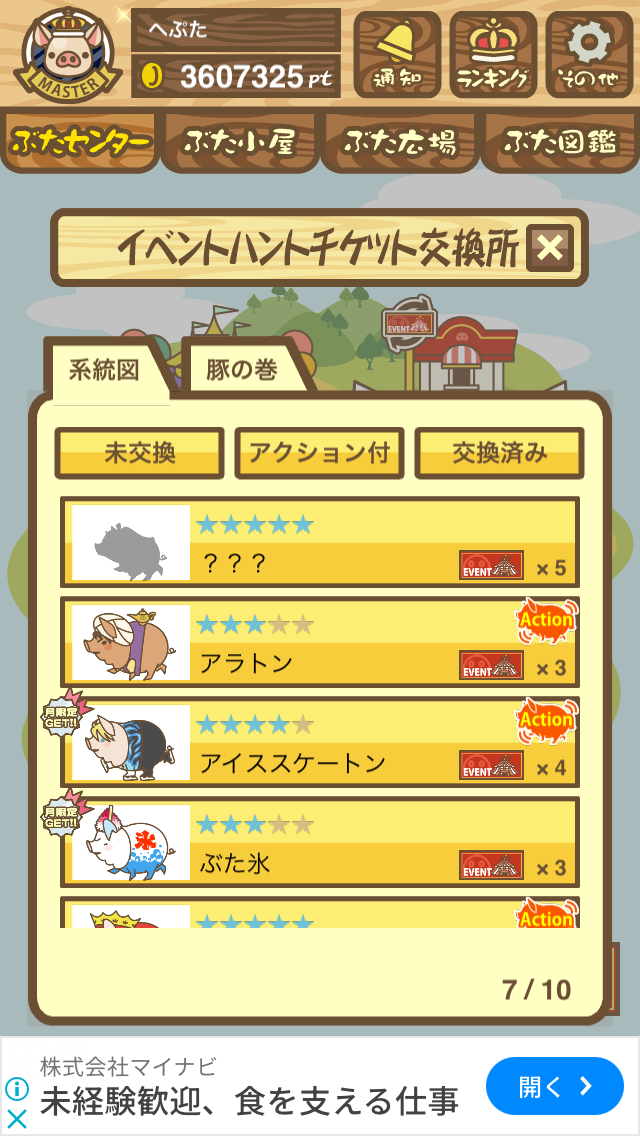Filter by アクション付
Screen dimensions: 640x1136
[x=319, y=453]
